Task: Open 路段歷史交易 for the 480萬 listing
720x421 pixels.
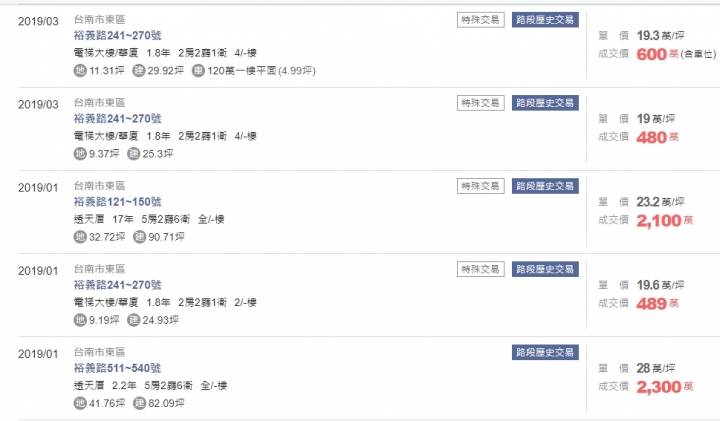Action: (x=545, y=102)
